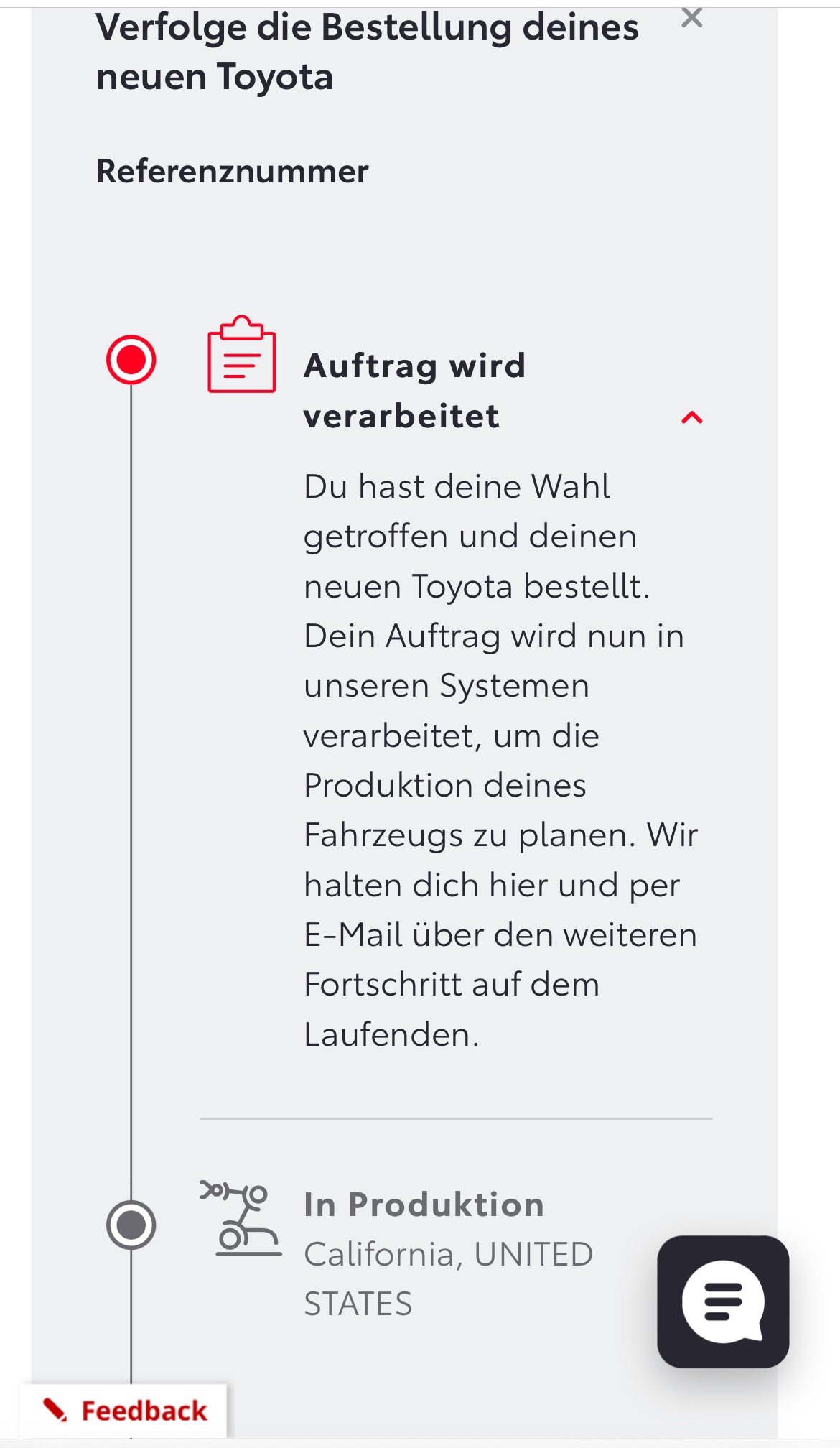Viewport: 840px width, 1448px height.
Task: Close the order tracking panel
Action: [691, 17]
